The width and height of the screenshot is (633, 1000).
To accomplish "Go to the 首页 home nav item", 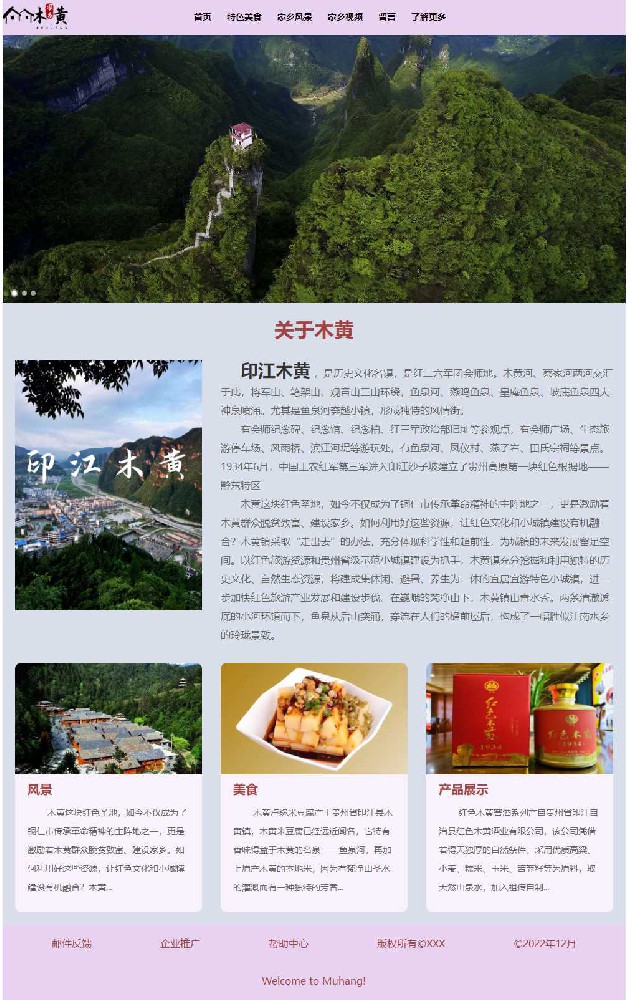I will (203, 17).
